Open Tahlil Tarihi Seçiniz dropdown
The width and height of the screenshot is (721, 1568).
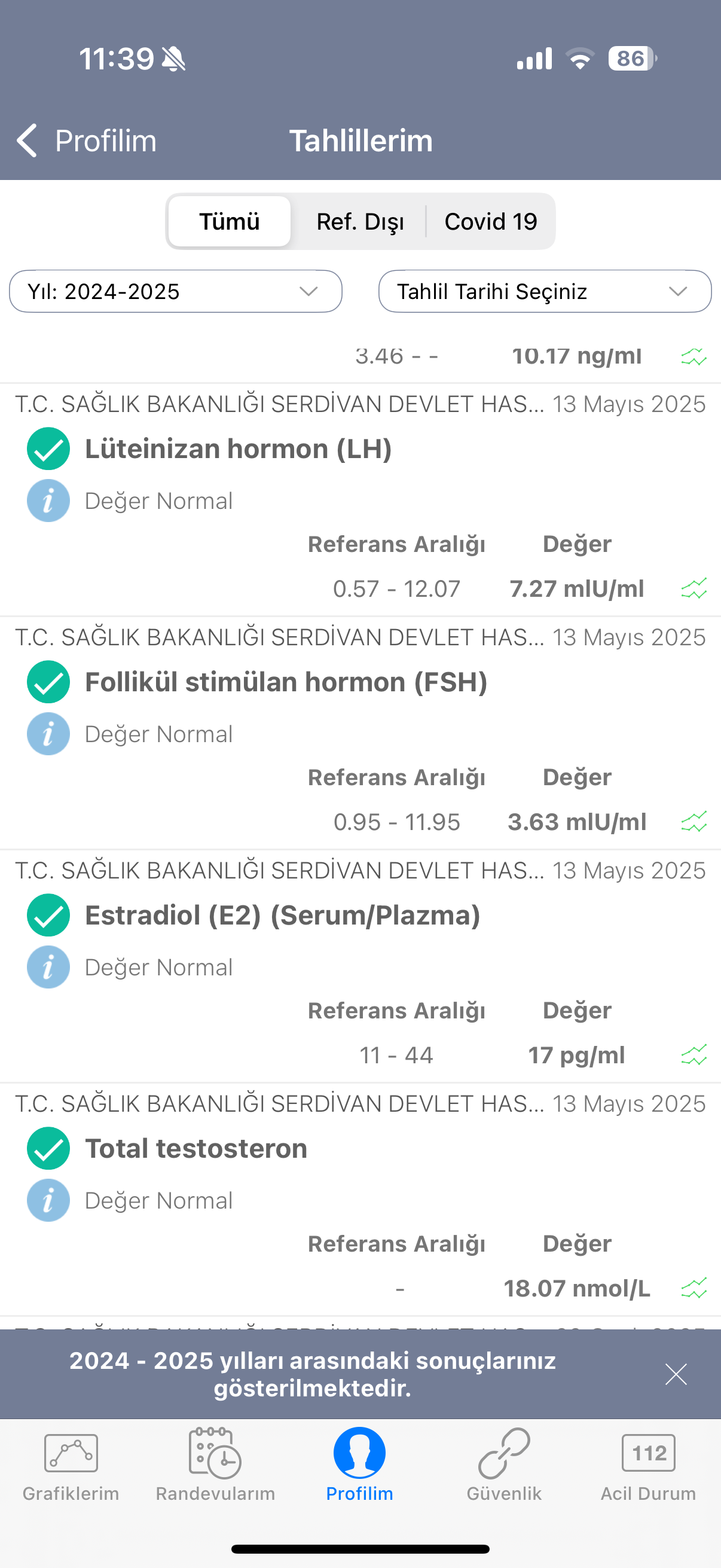pos(545,292)
